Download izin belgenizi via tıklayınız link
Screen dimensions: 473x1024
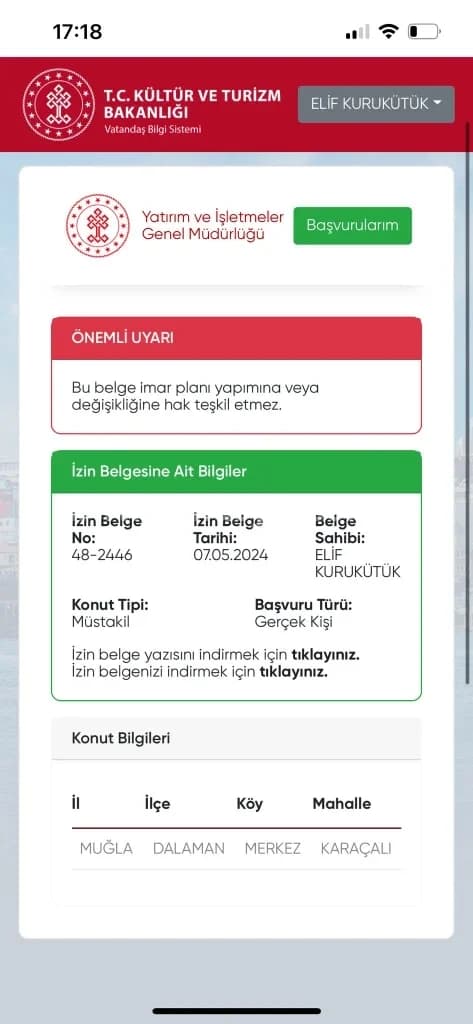pyautogui.click(x=294, y=671)
